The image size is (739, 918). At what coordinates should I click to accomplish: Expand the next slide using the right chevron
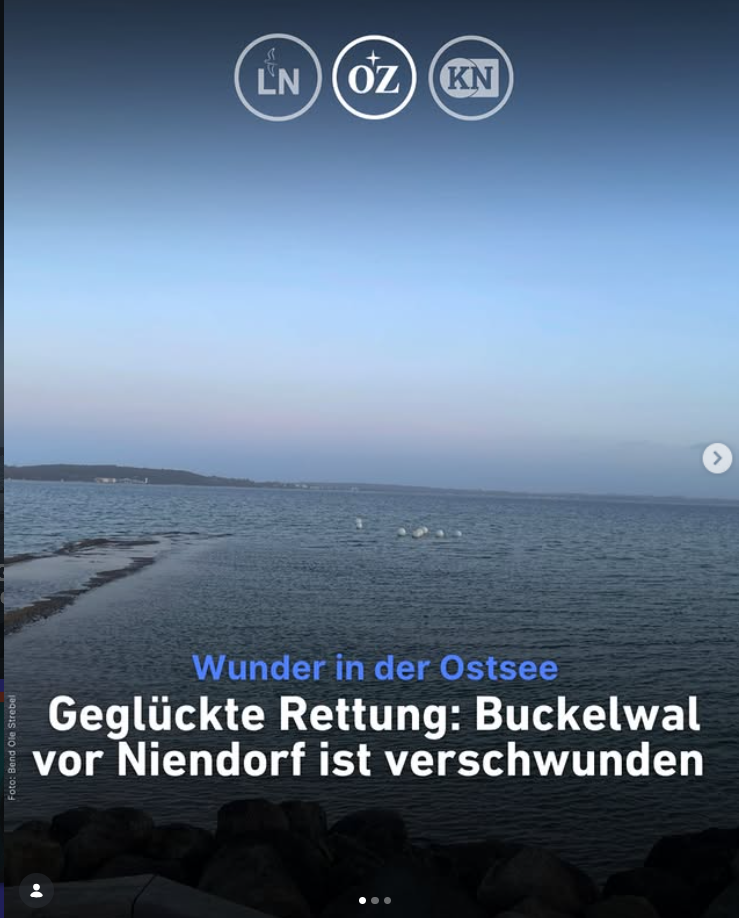pos(717,458)
